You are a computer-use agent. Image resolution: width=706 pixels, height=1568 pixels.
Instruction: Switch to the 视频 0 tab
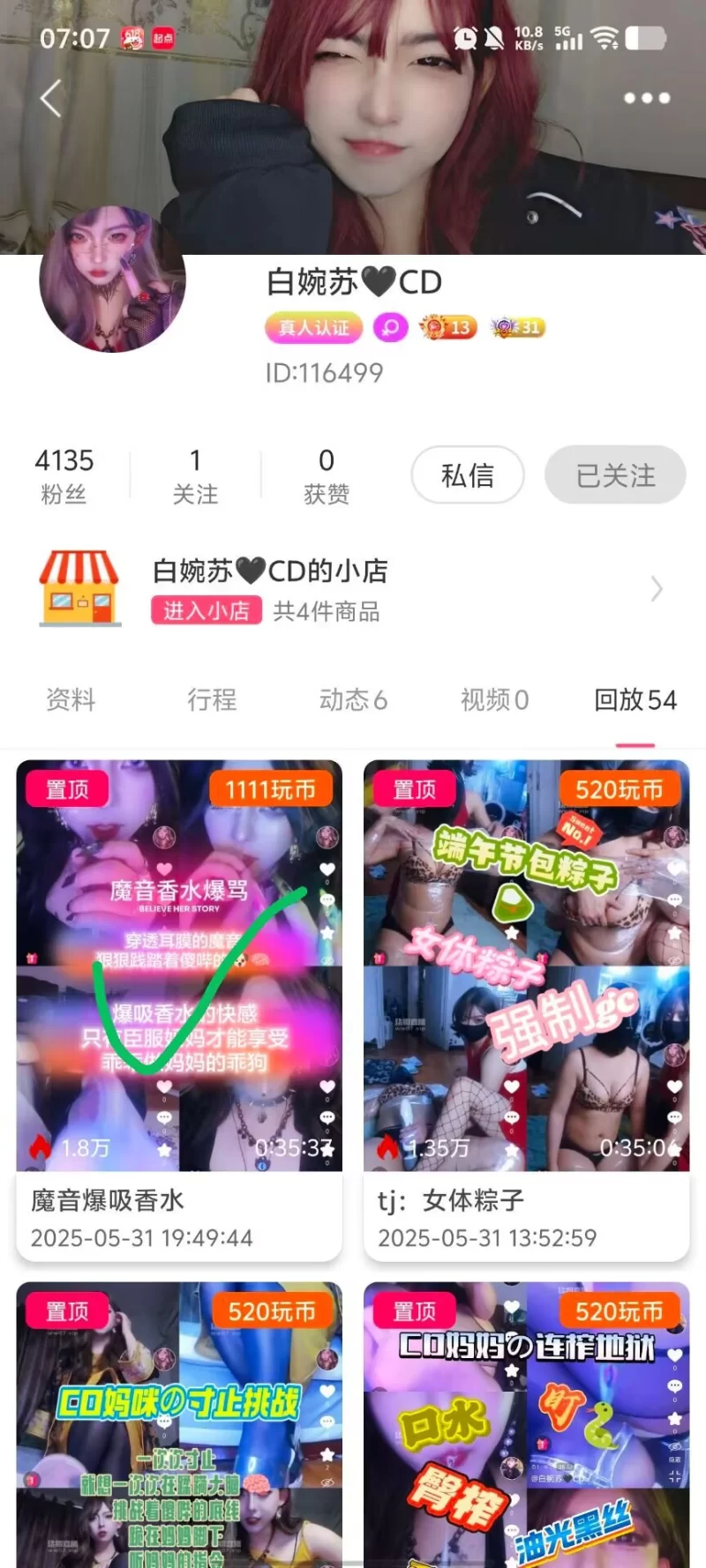pyautogui.click(x=494, y=700)
